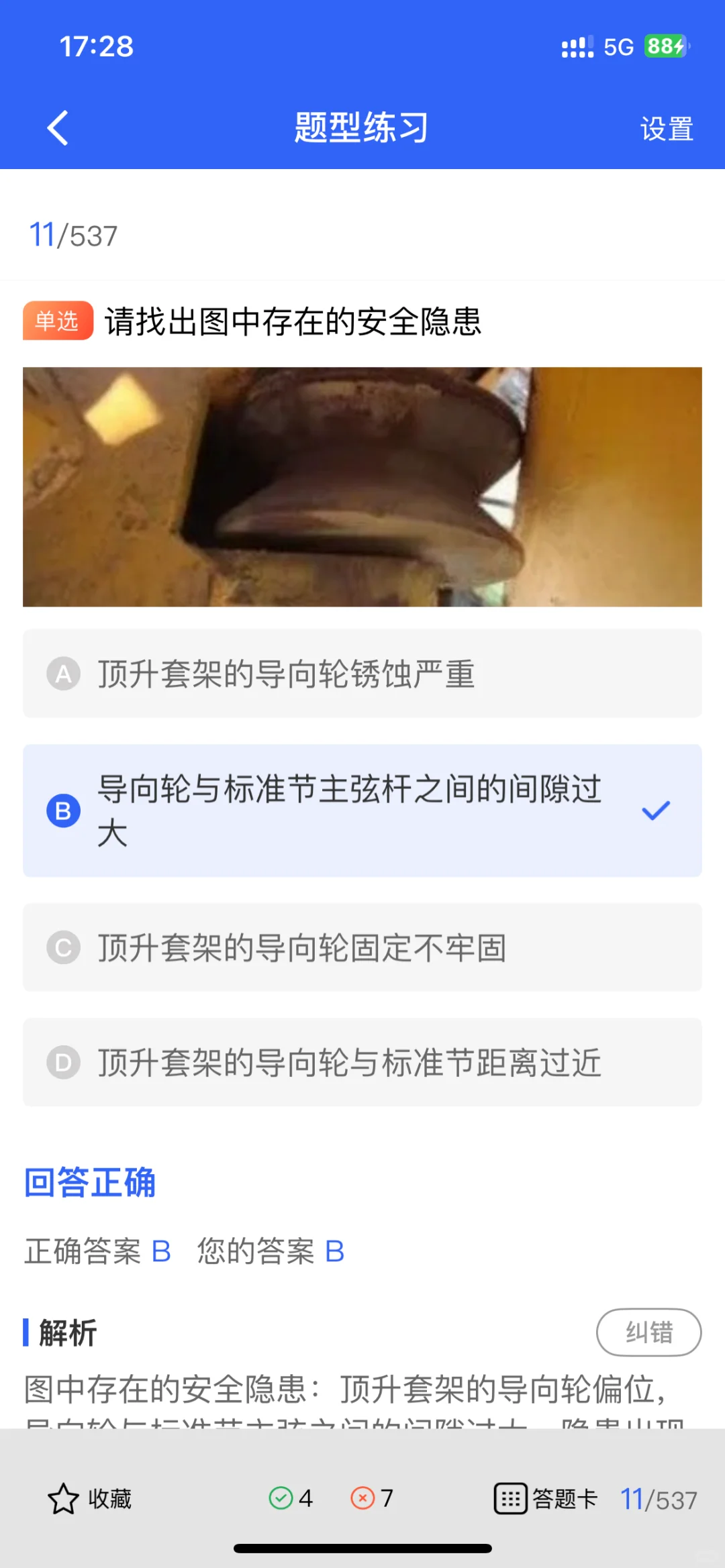Screen dimensions: 725x1568
Task: Go back using the top-left arrow
Action: click(58, 127)
